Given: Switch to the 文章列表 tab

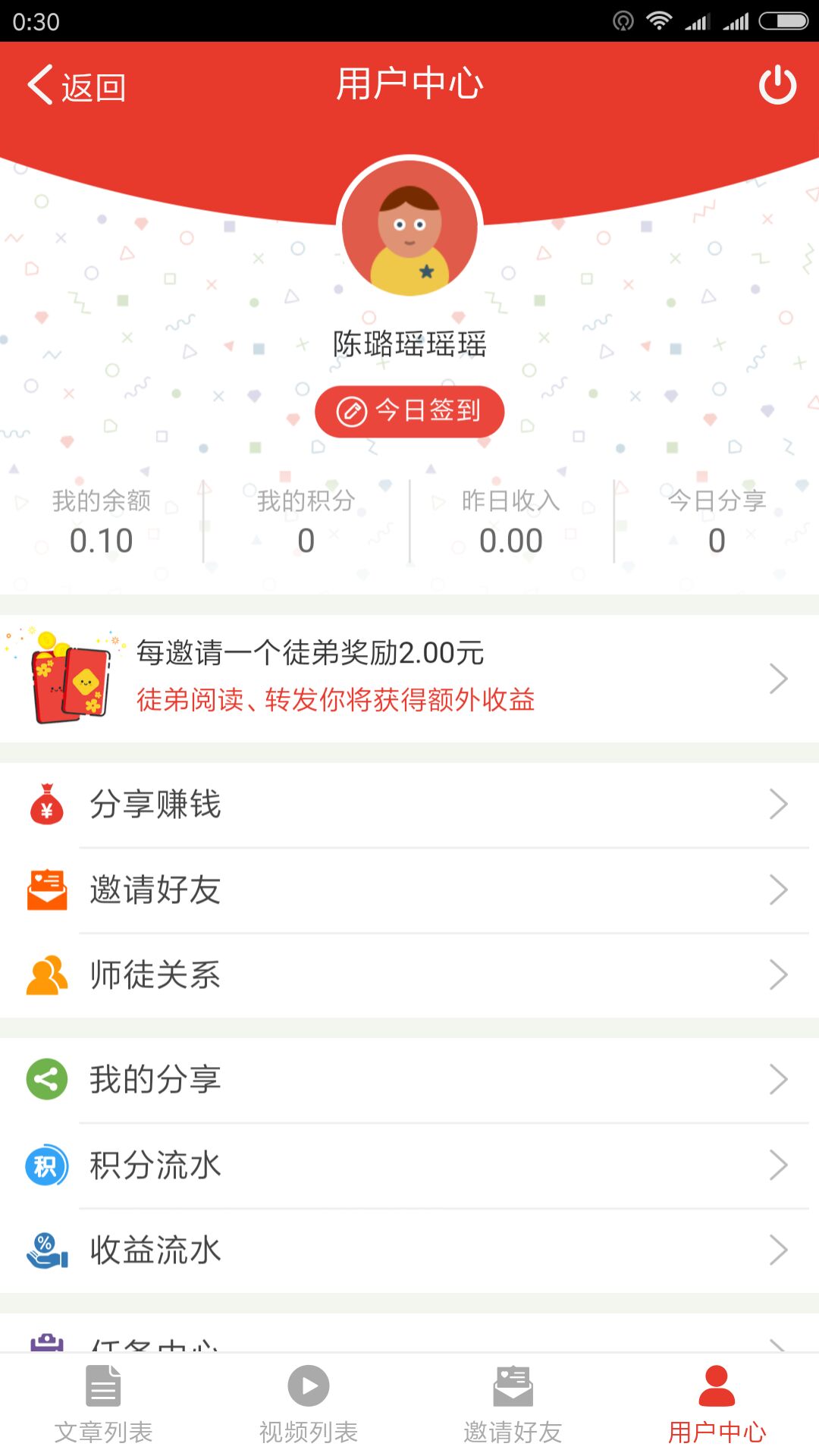Looking at the screenshot, I should point(102,1407).
